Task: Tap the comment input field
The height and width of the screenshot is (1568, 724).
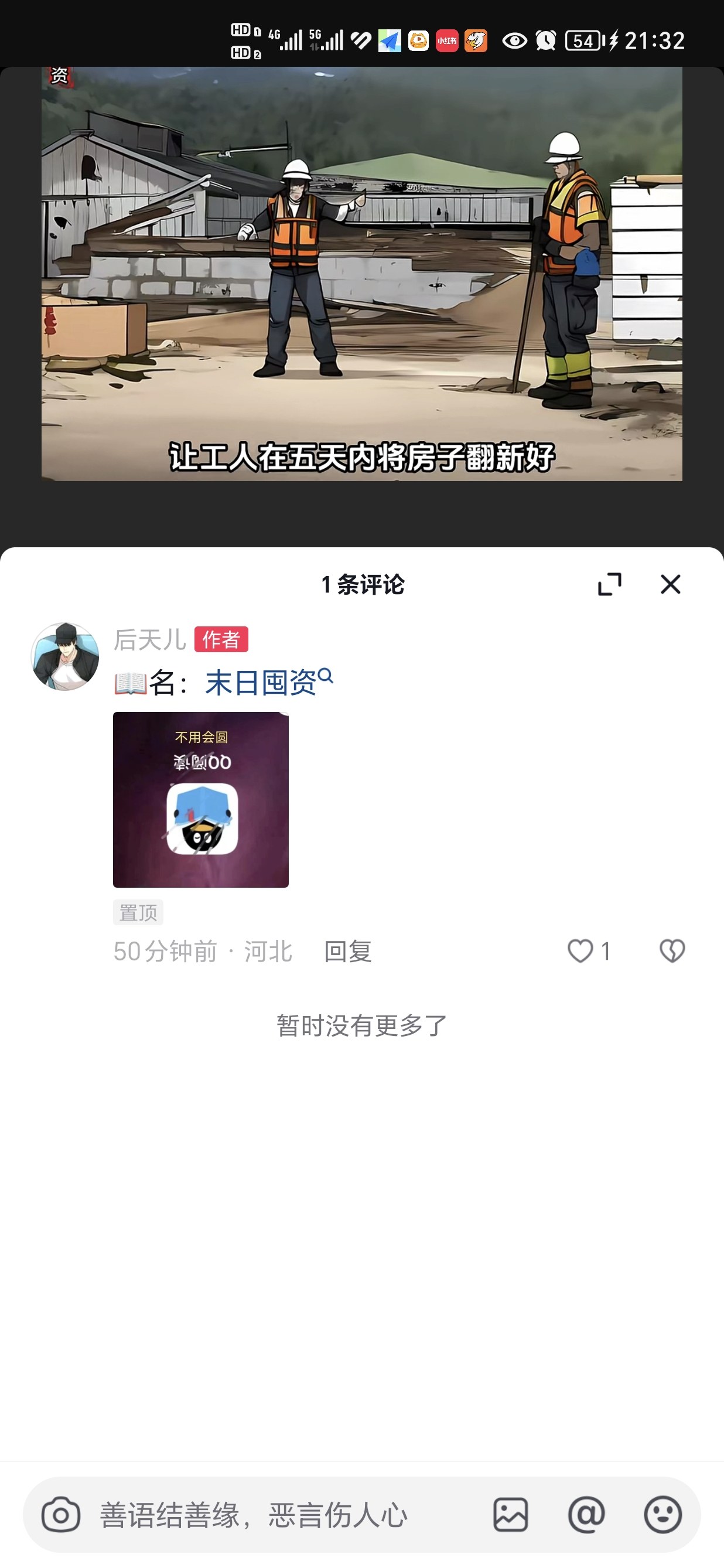Action: 286,1515
